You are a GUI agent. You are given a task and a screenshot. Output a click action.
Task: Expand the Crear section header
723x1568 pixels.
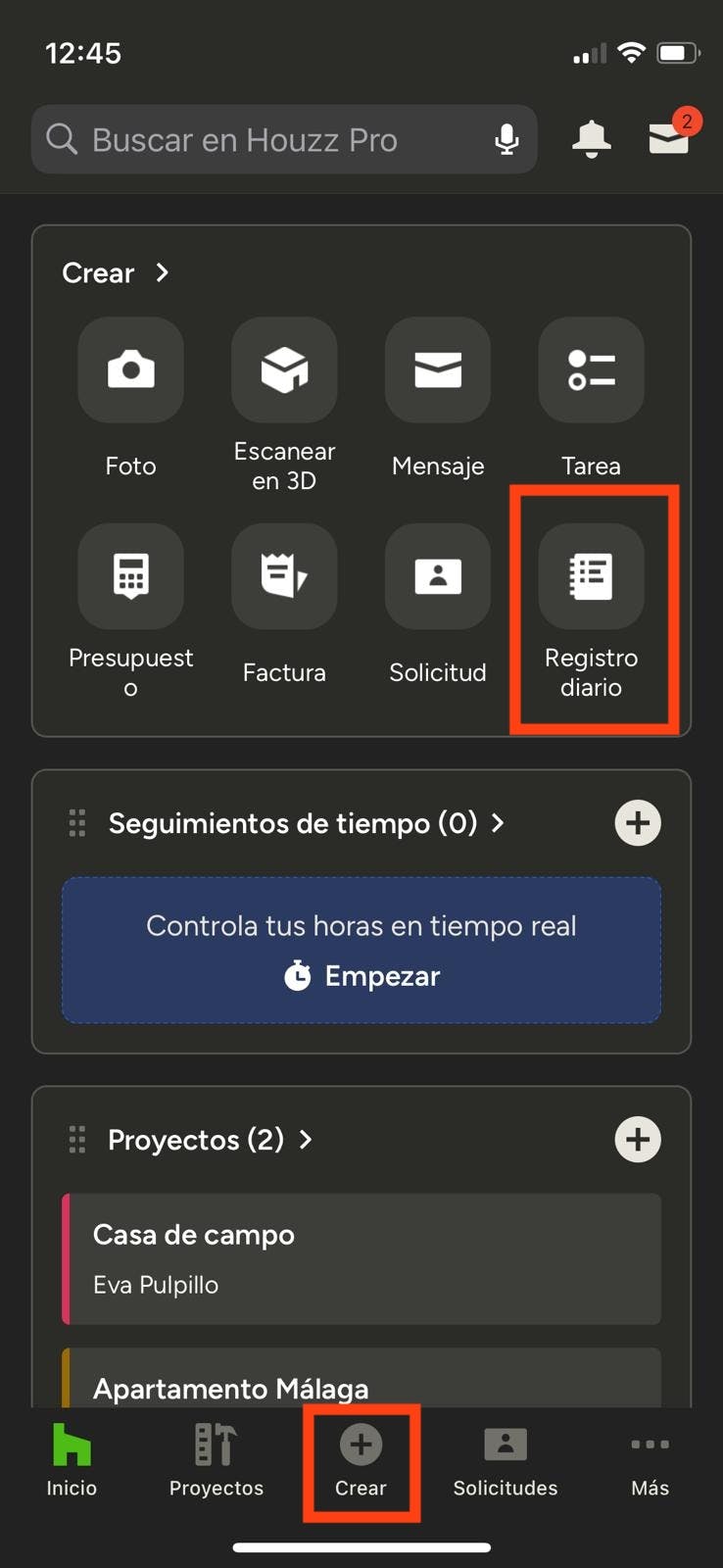(116, 272)
